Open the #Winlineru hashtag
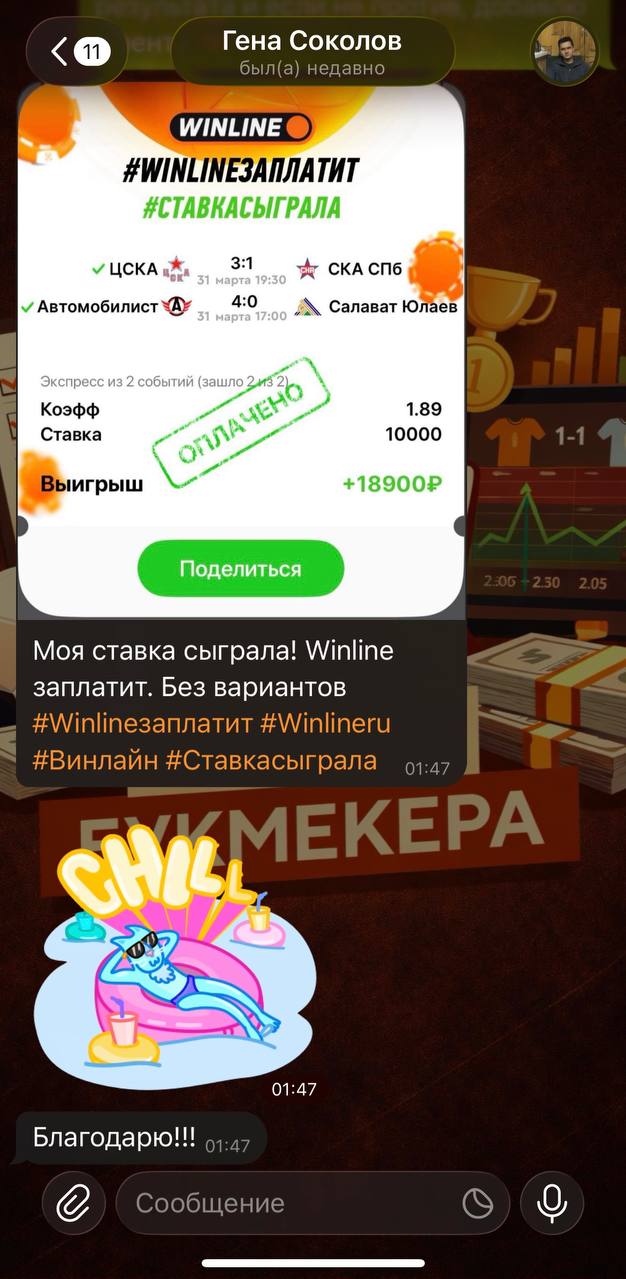This screenshot has width=626, height=1279. pos(325,723)
